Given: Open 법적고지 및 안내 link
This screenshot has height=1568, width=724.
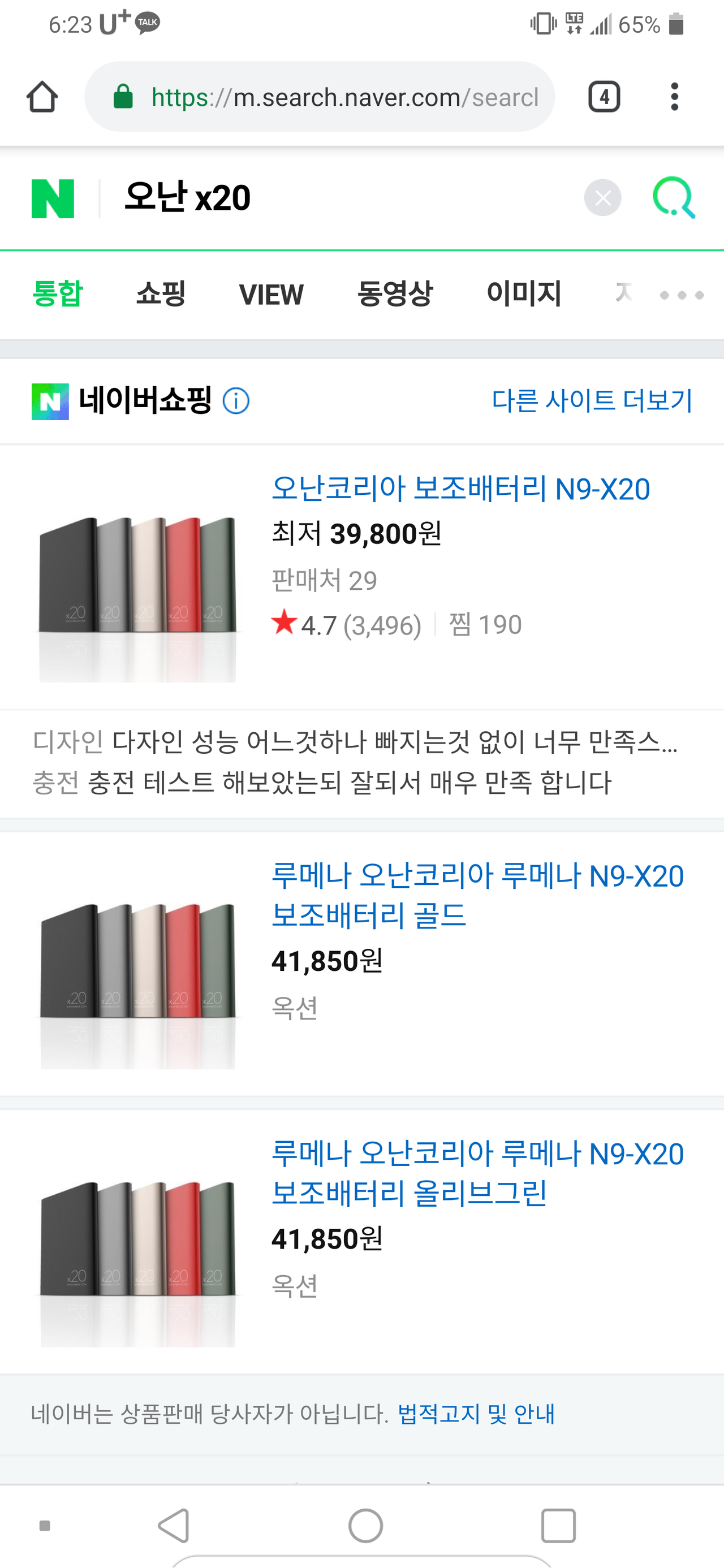Looking at the screenshot, I should pos(476,1414).
